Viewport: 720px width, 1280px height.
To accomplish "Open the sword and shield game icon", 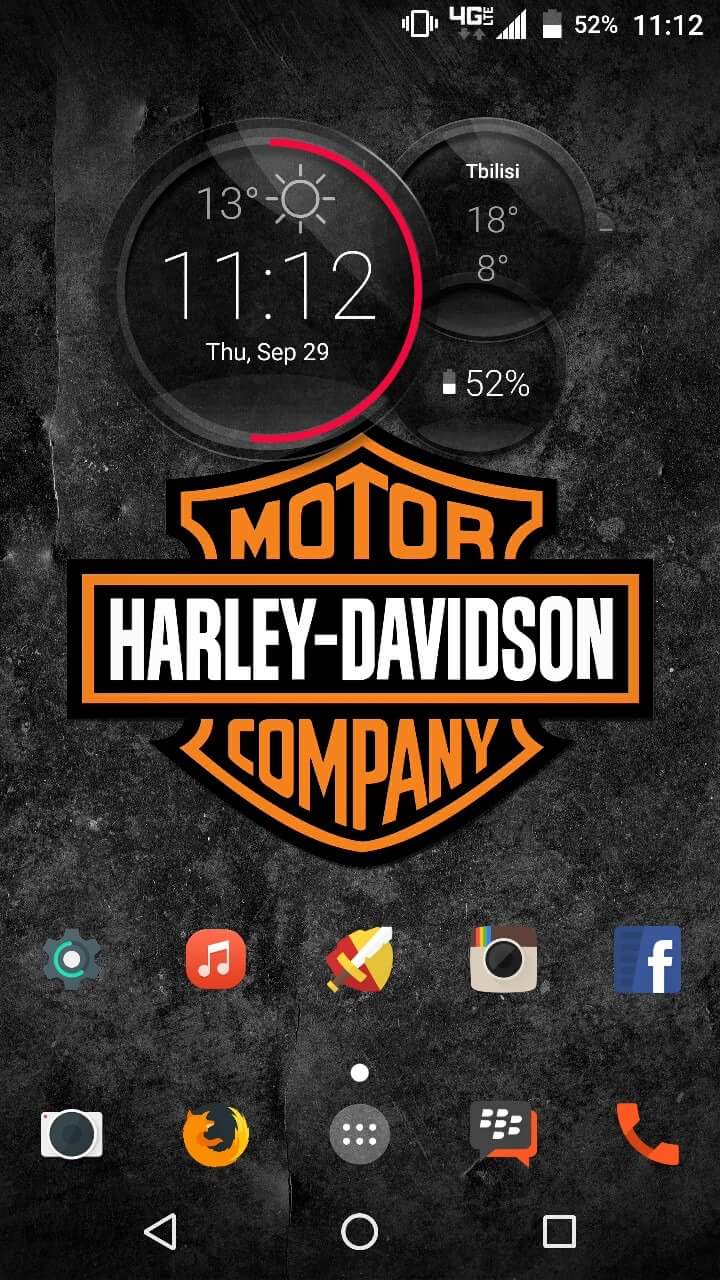I will tap(360, 960).
